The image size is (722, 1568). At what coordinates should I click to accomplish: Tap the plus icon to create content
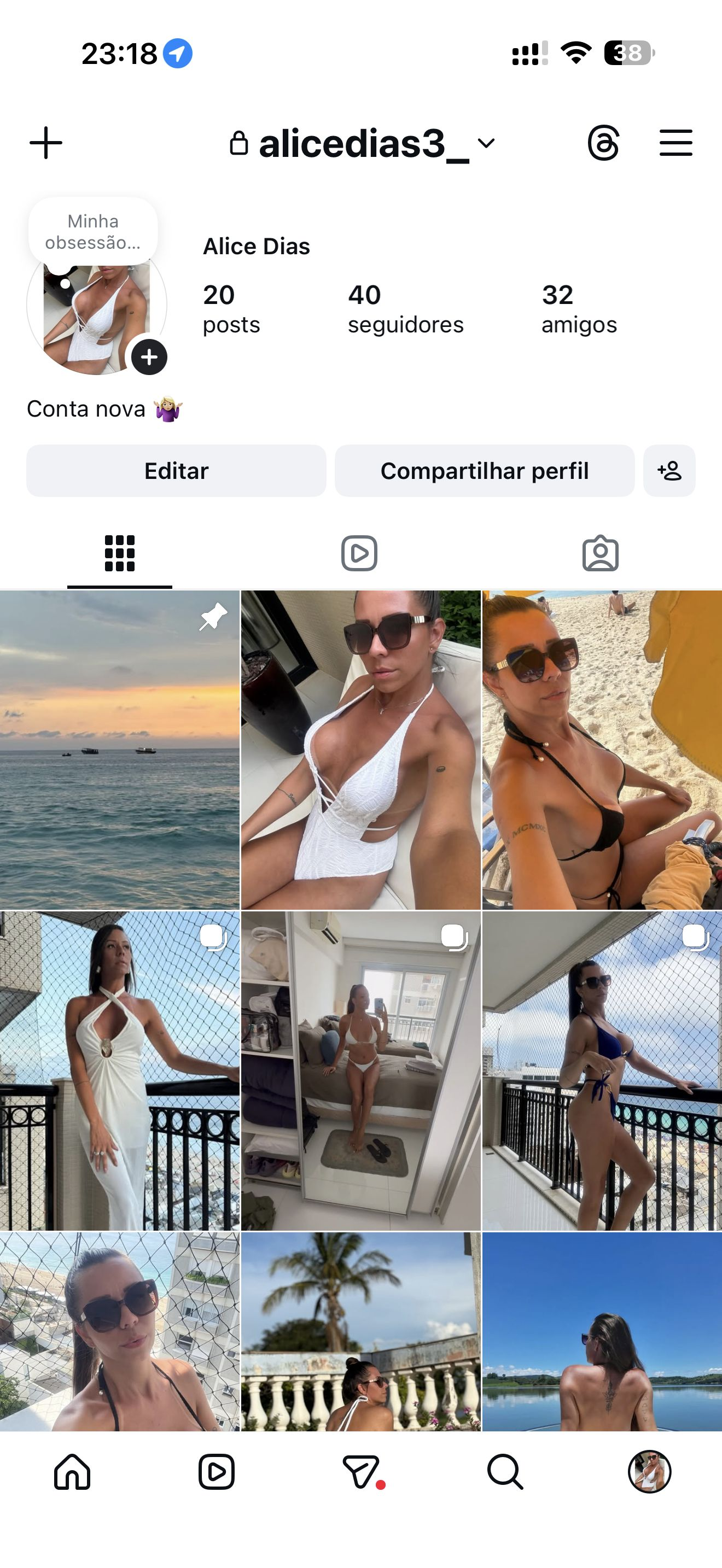[x=46, y=143]
